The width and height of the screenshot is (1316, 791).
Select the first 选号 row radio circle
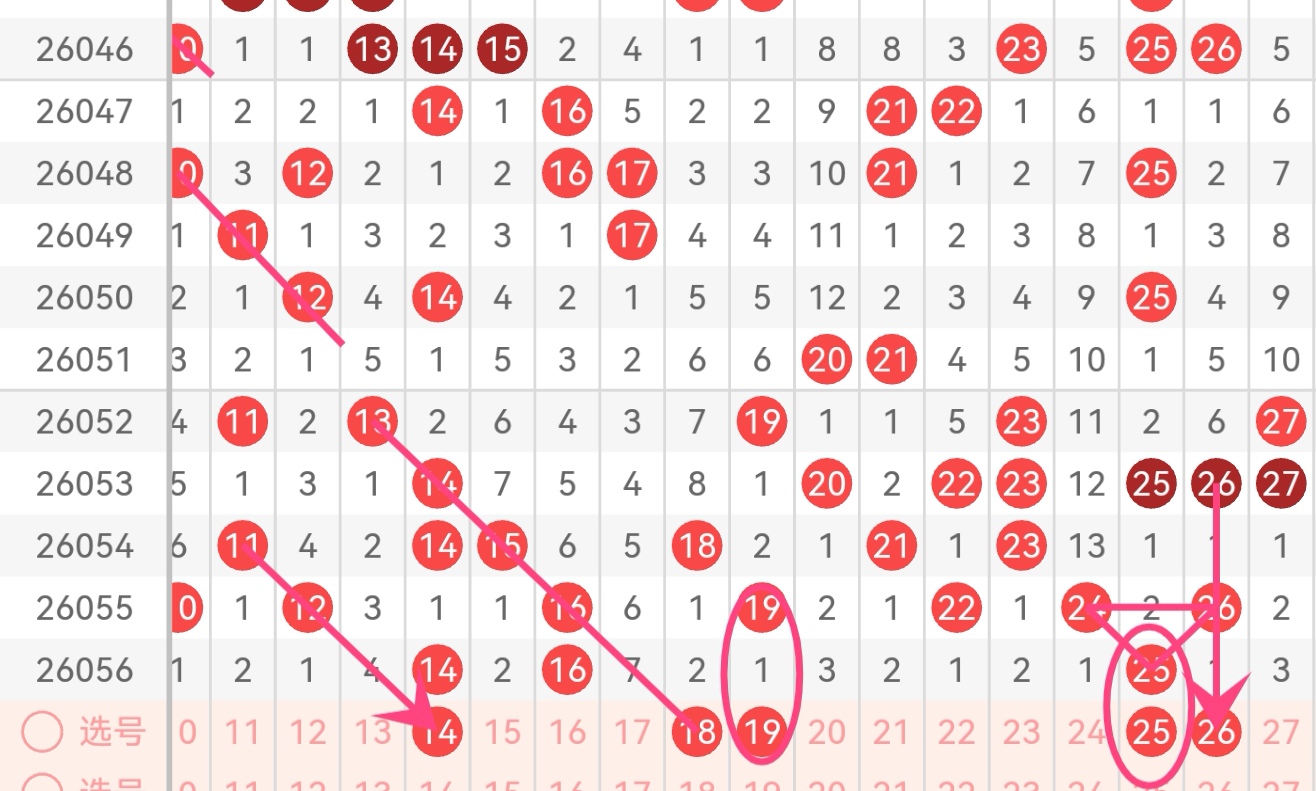click(42, 733)
